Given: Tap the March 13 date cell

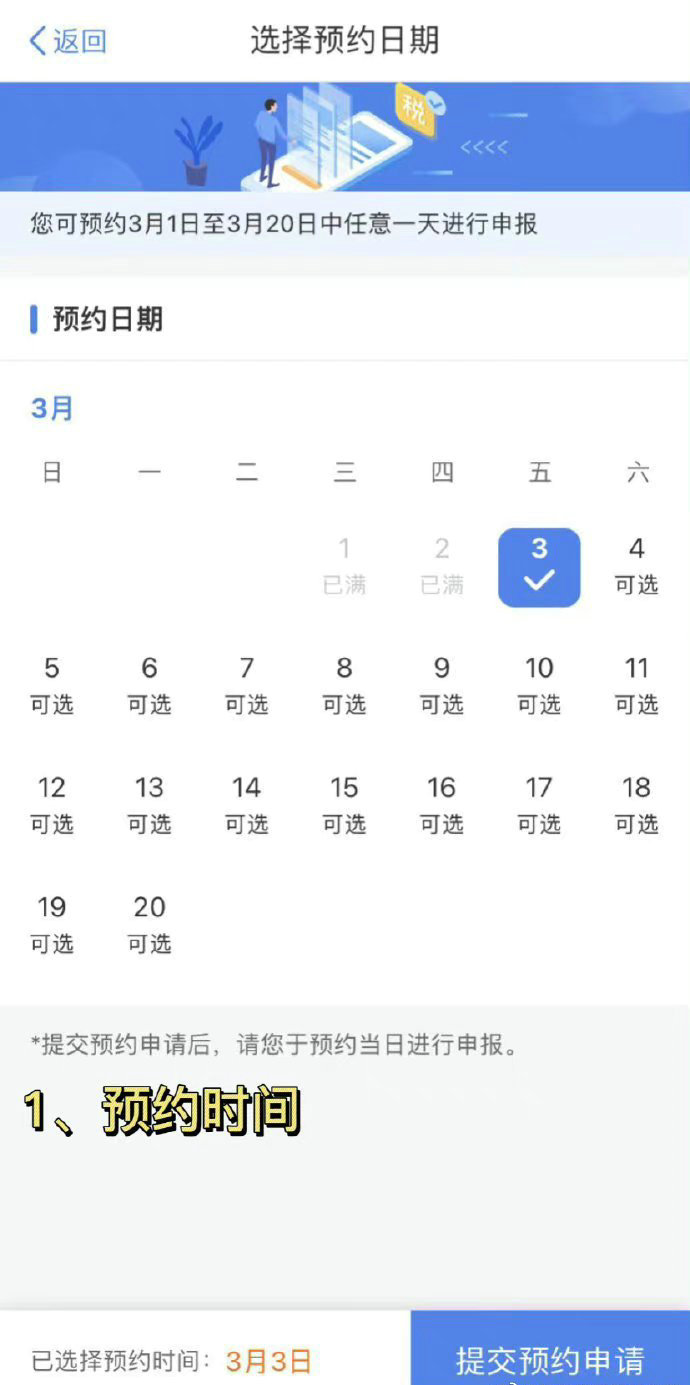Looking at the screenshot, I should (149, 806).
